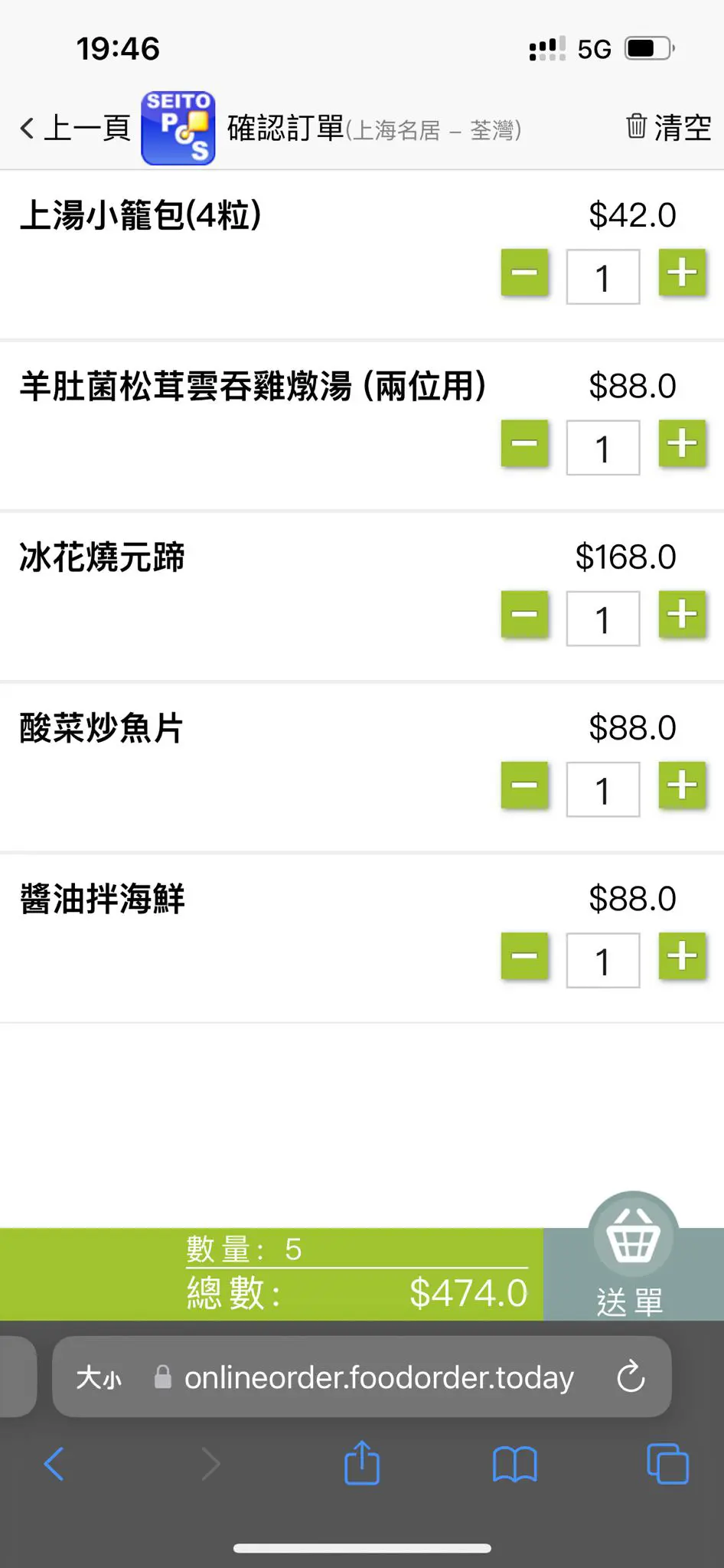Screen dimensions: 724x1568
Task: Reduce quantity of 酸菜炒魚片
Action: [525, 786]
